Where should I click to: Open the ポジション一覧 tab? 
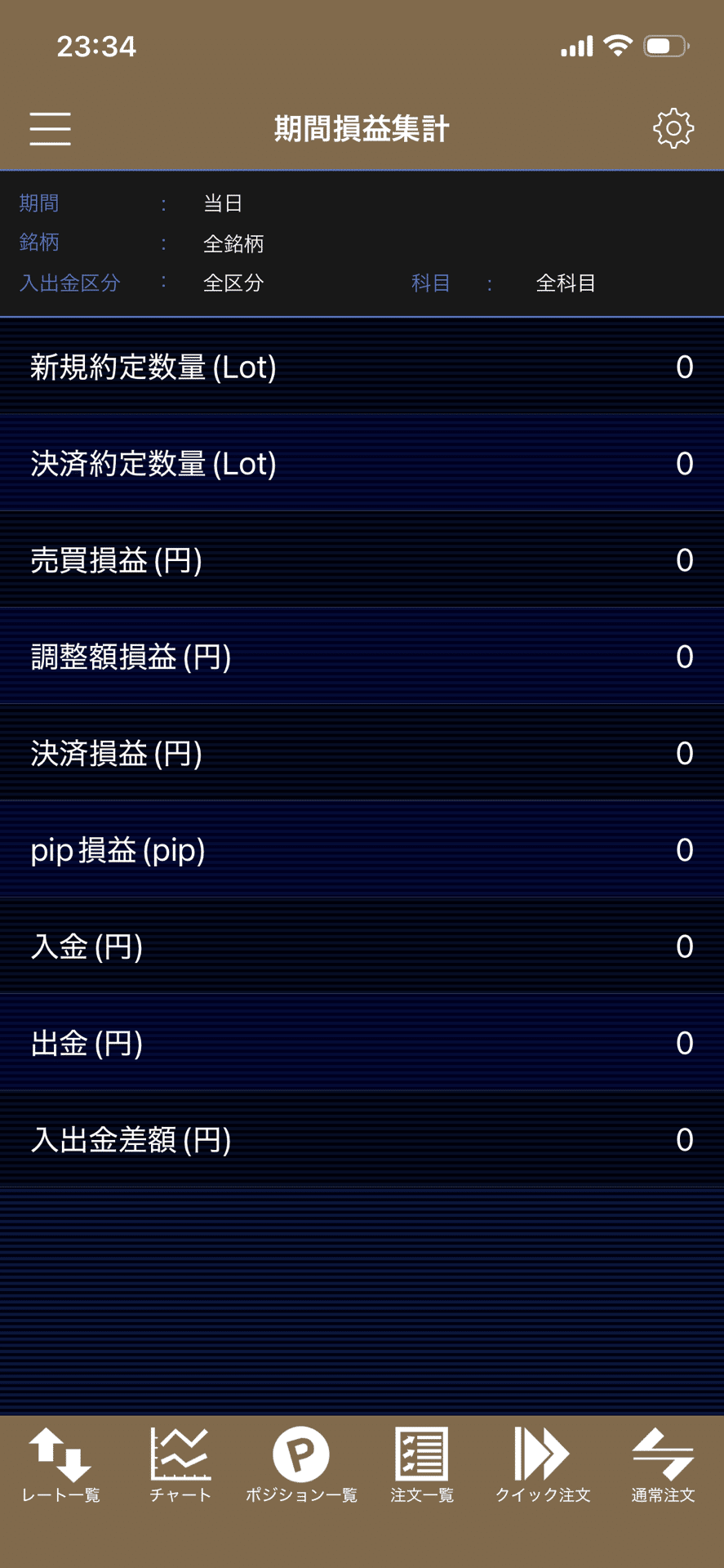click(x=301, y=1465)
